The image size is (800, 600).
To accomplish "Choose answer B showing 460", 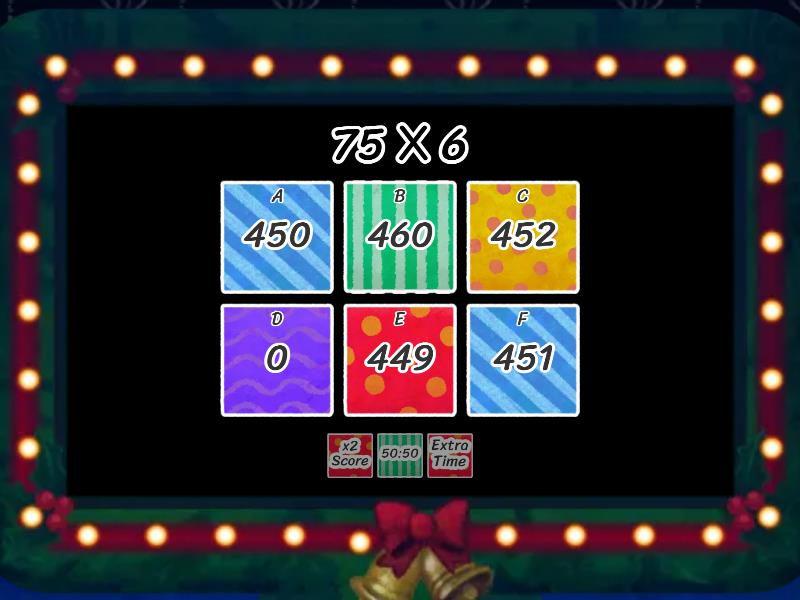I will click(400, 237).
